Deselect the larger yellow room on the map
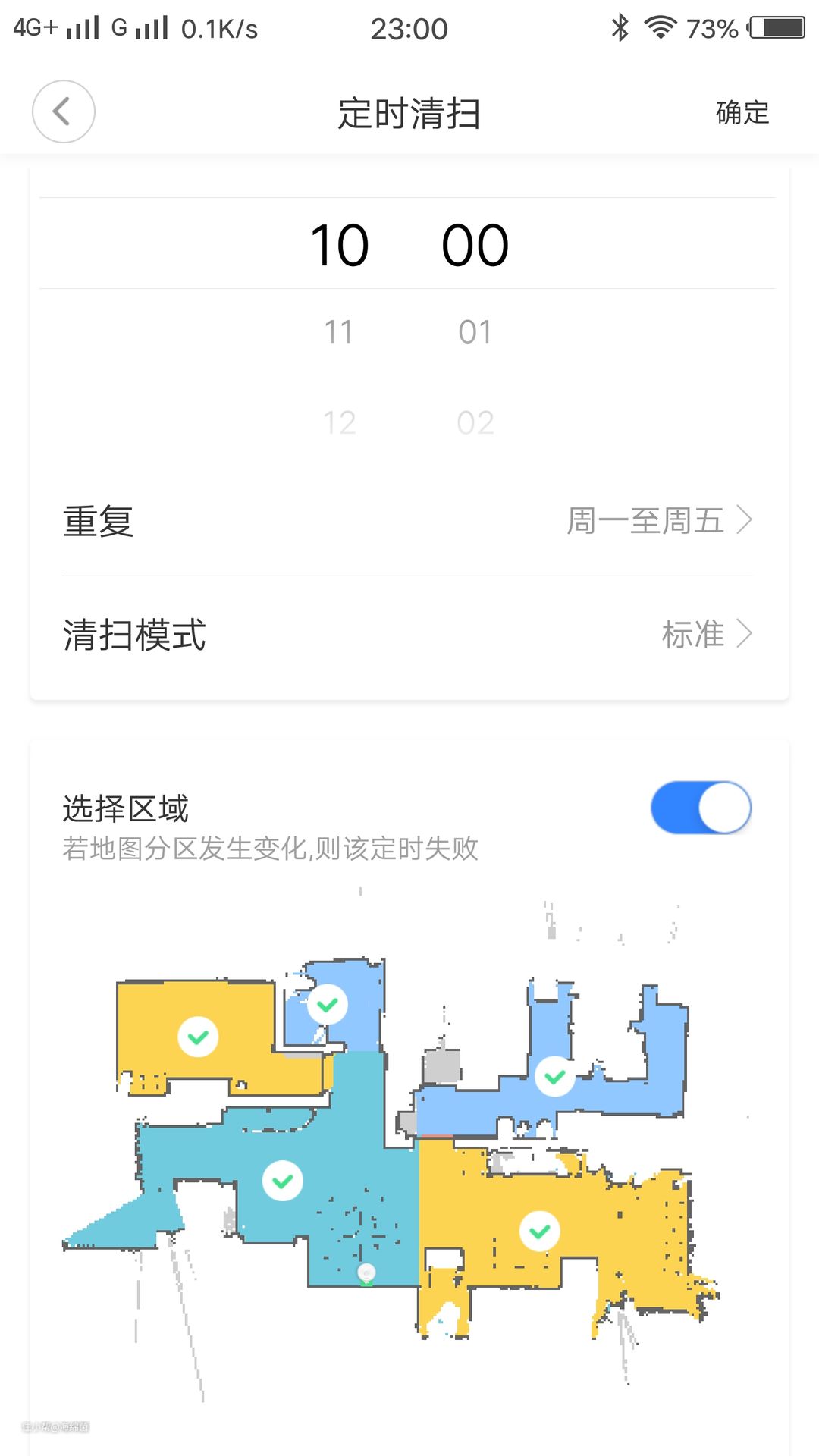The width and height of the screenshot is (819, 1456). (540, 1232)
